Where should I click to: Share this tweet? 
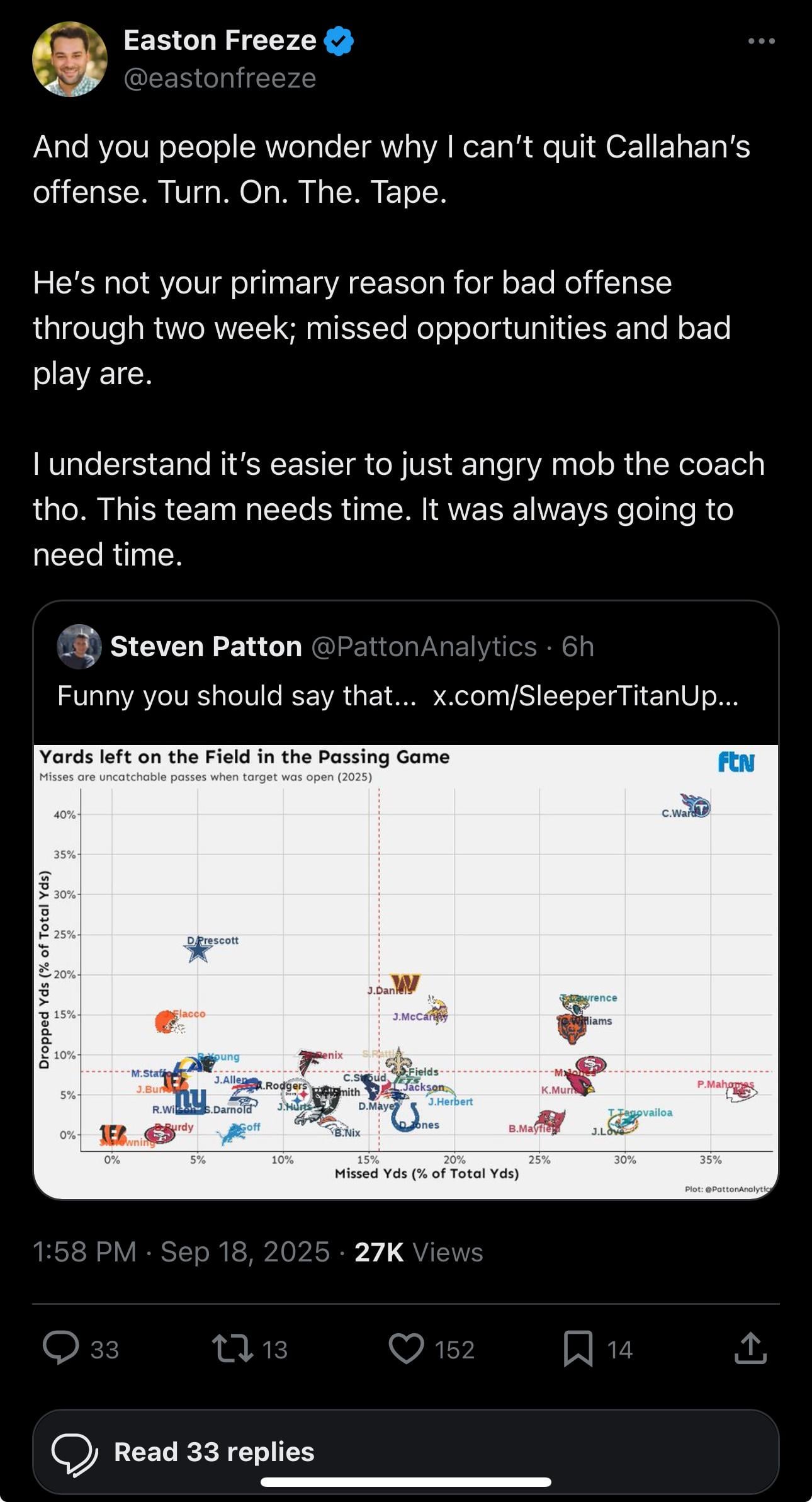point(750,1349)
